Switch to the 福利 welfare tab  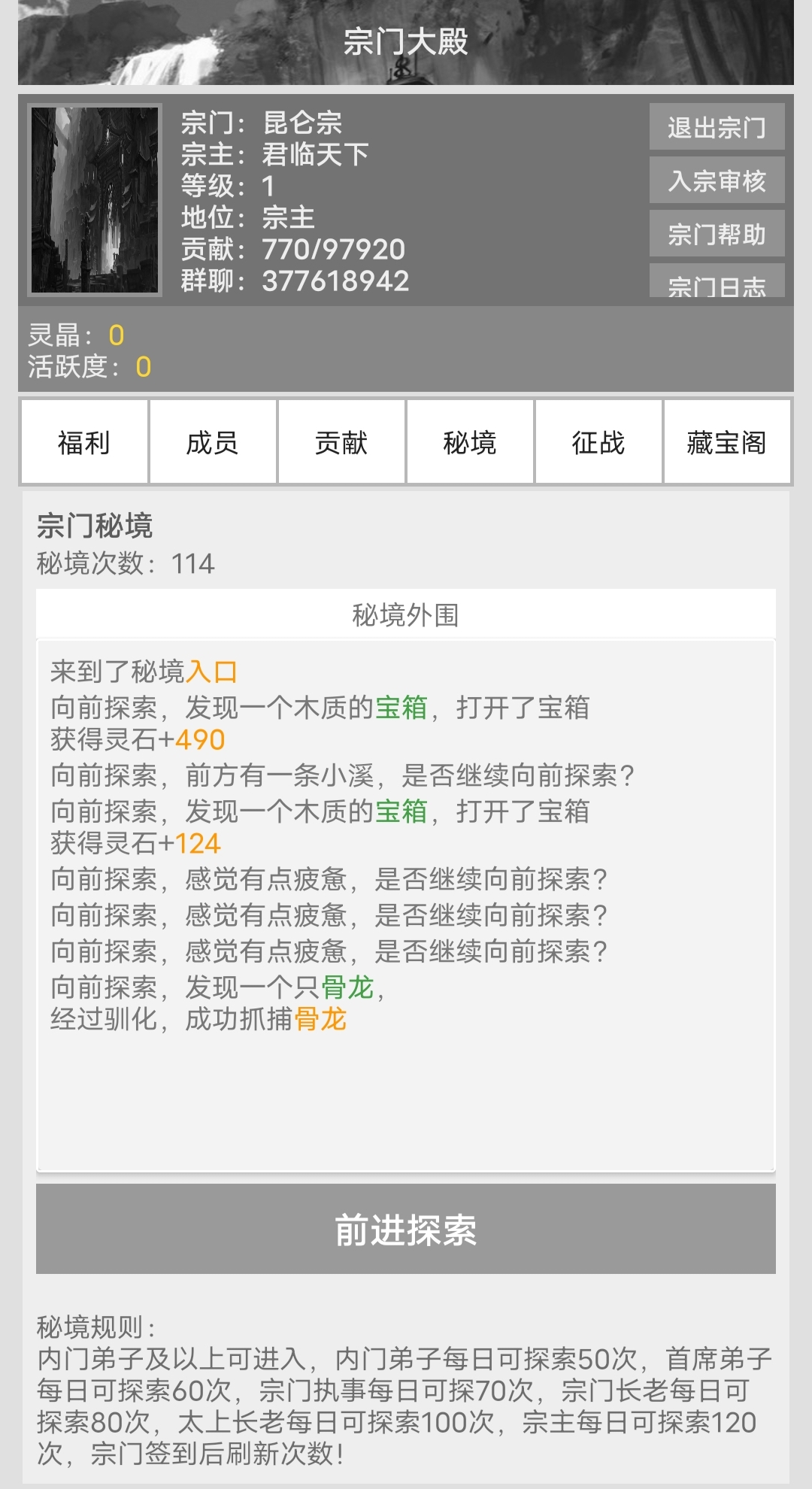coord(84,444)
